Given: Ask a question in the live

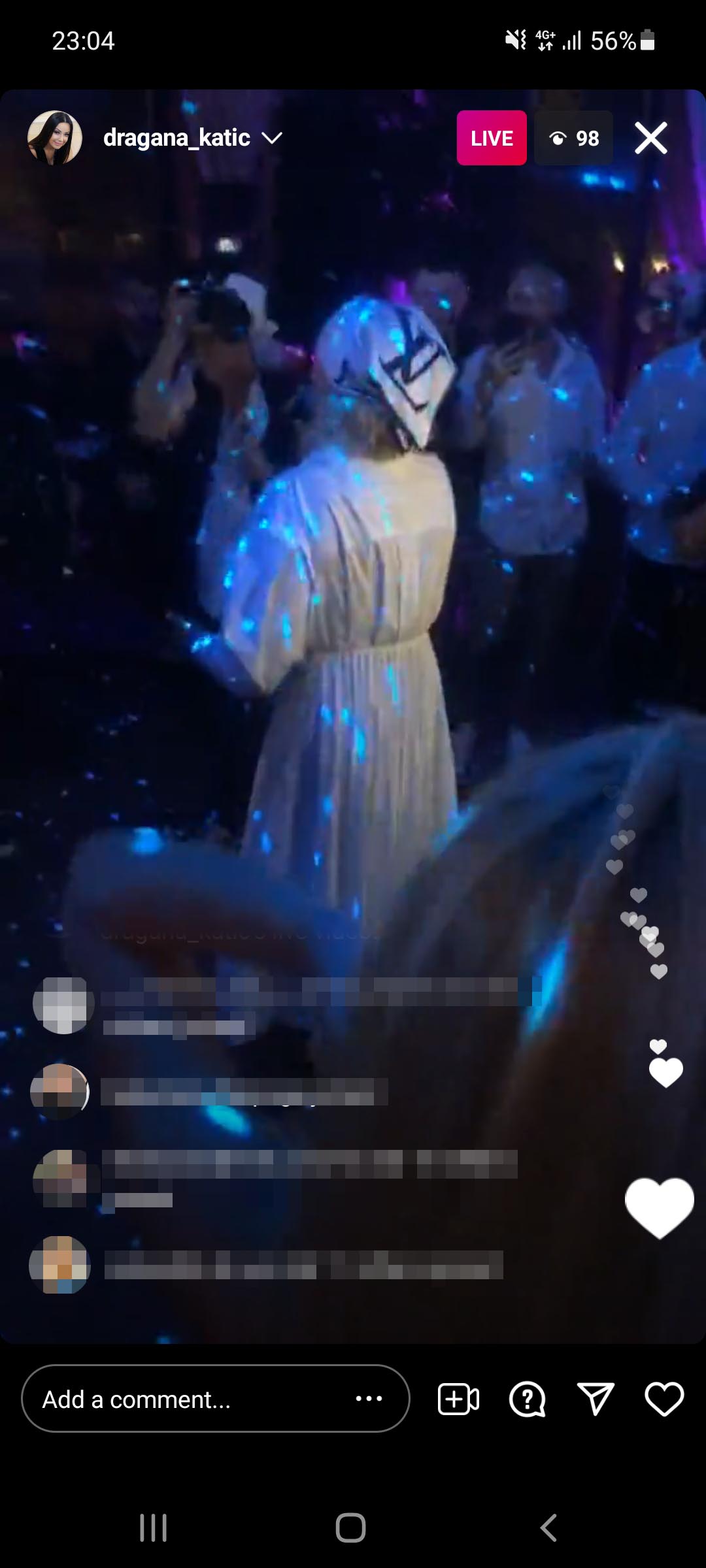Looking at the screenshot, I should [527, 1399].
